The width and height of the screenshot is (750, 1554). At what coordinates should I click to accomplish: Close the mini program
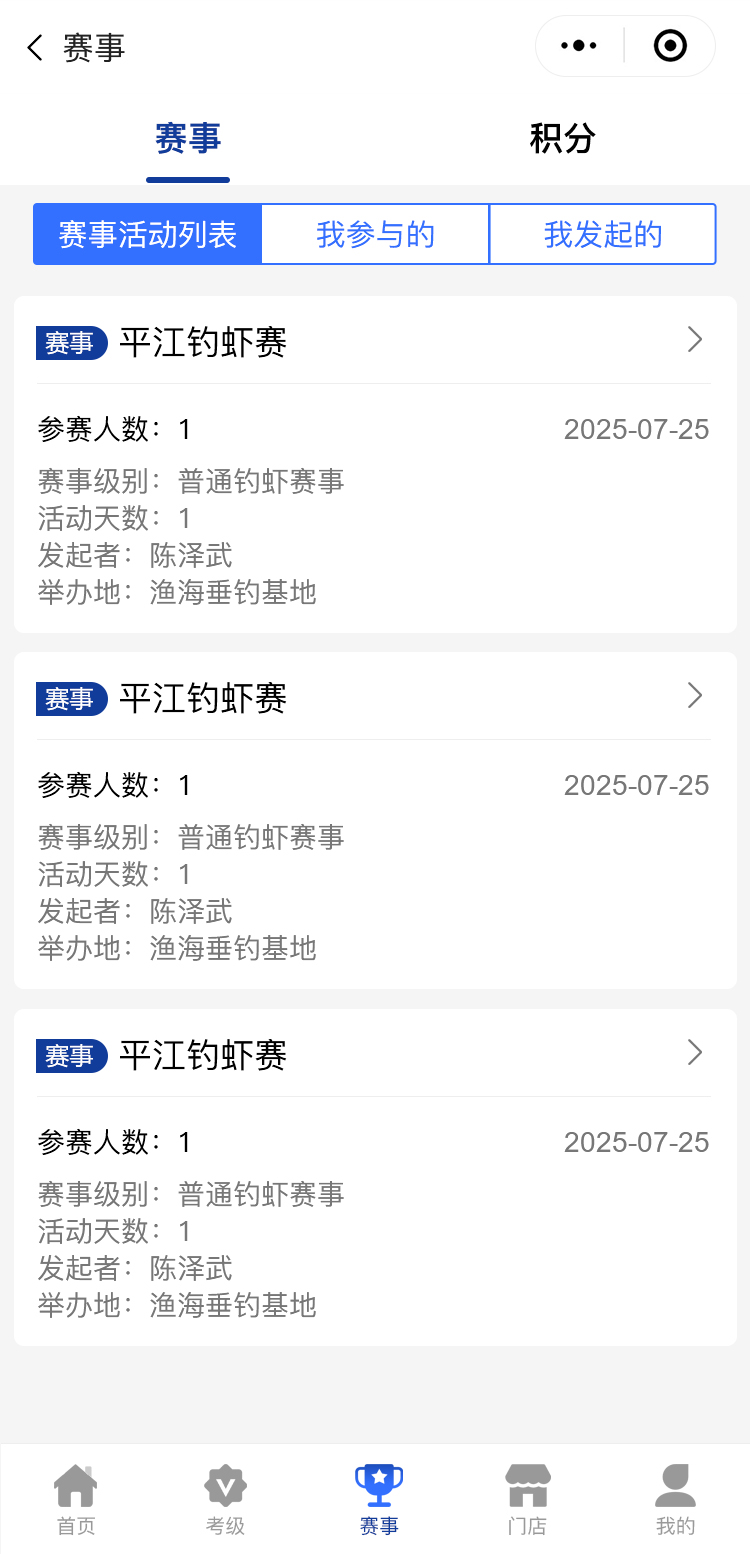pyautogui.click(x=670, y=46)
